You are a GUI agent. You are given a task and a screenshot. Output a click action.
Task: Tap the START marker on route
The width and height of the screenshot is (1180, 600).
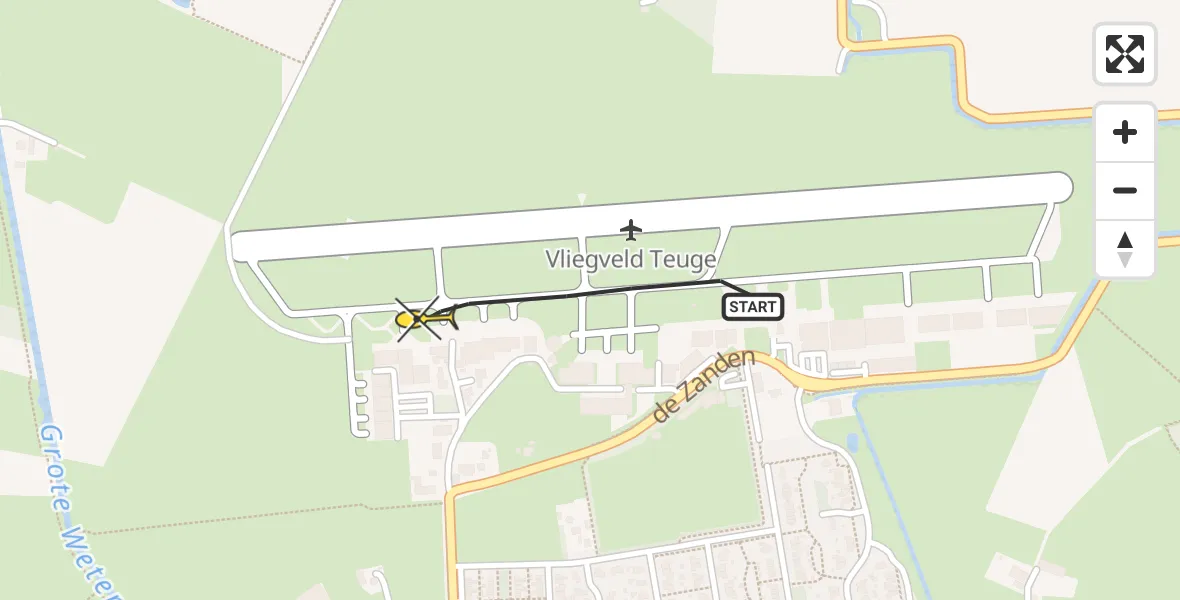tap(753, 307)
